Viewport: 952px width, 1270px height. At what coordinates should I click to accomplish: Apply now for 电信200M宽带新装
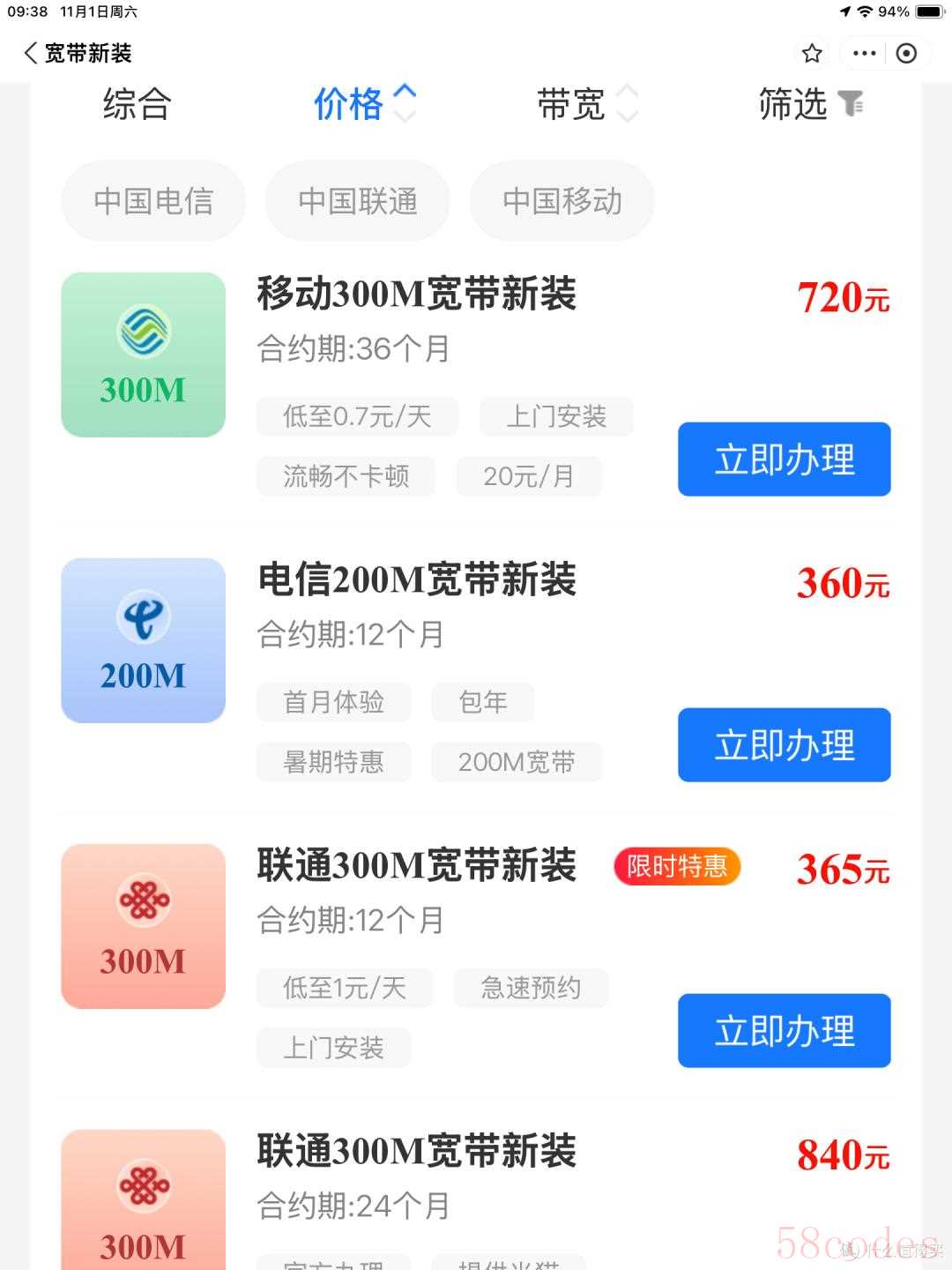[784, 745]
